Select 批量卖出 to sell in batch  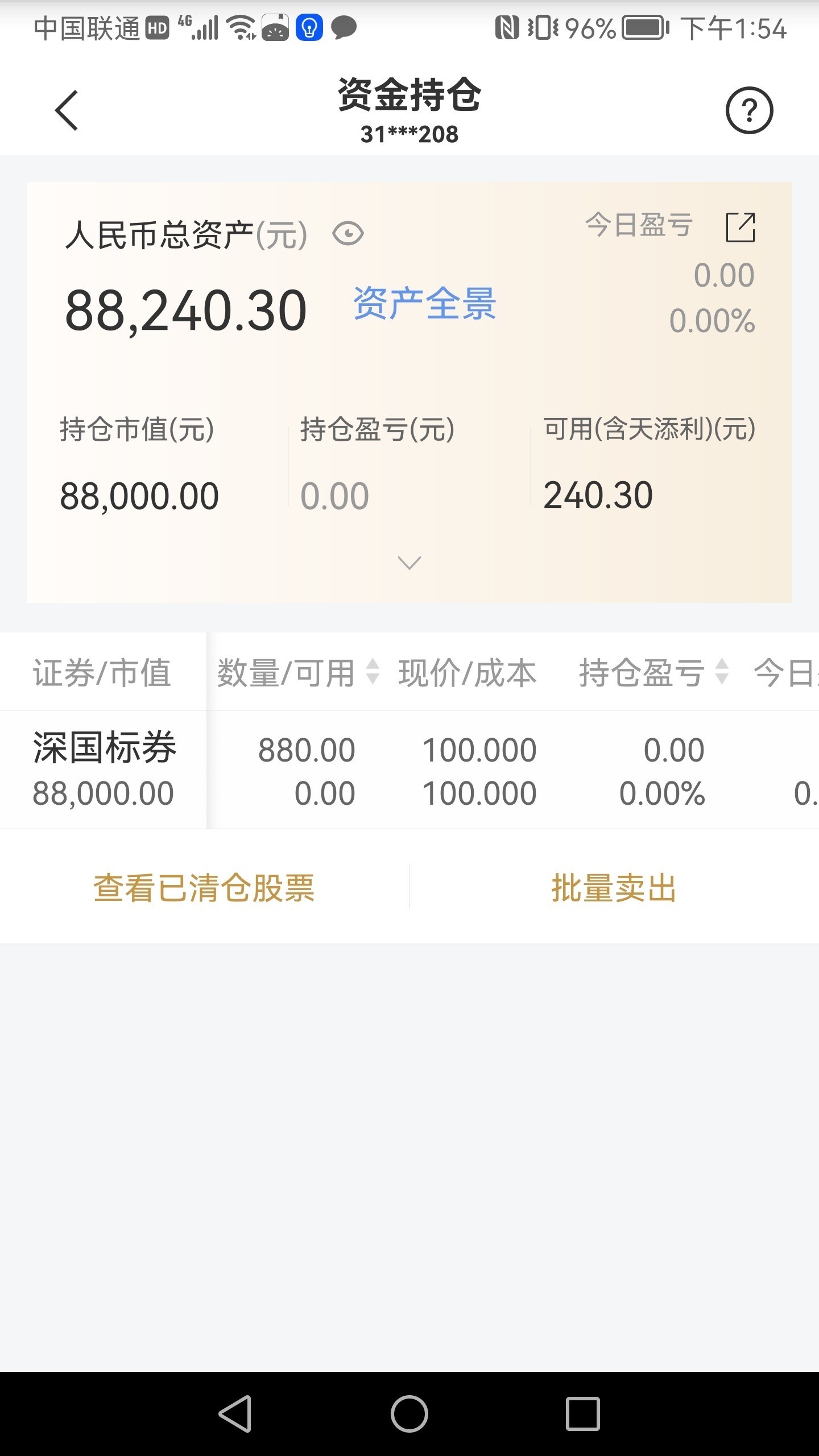coord(614,887)
